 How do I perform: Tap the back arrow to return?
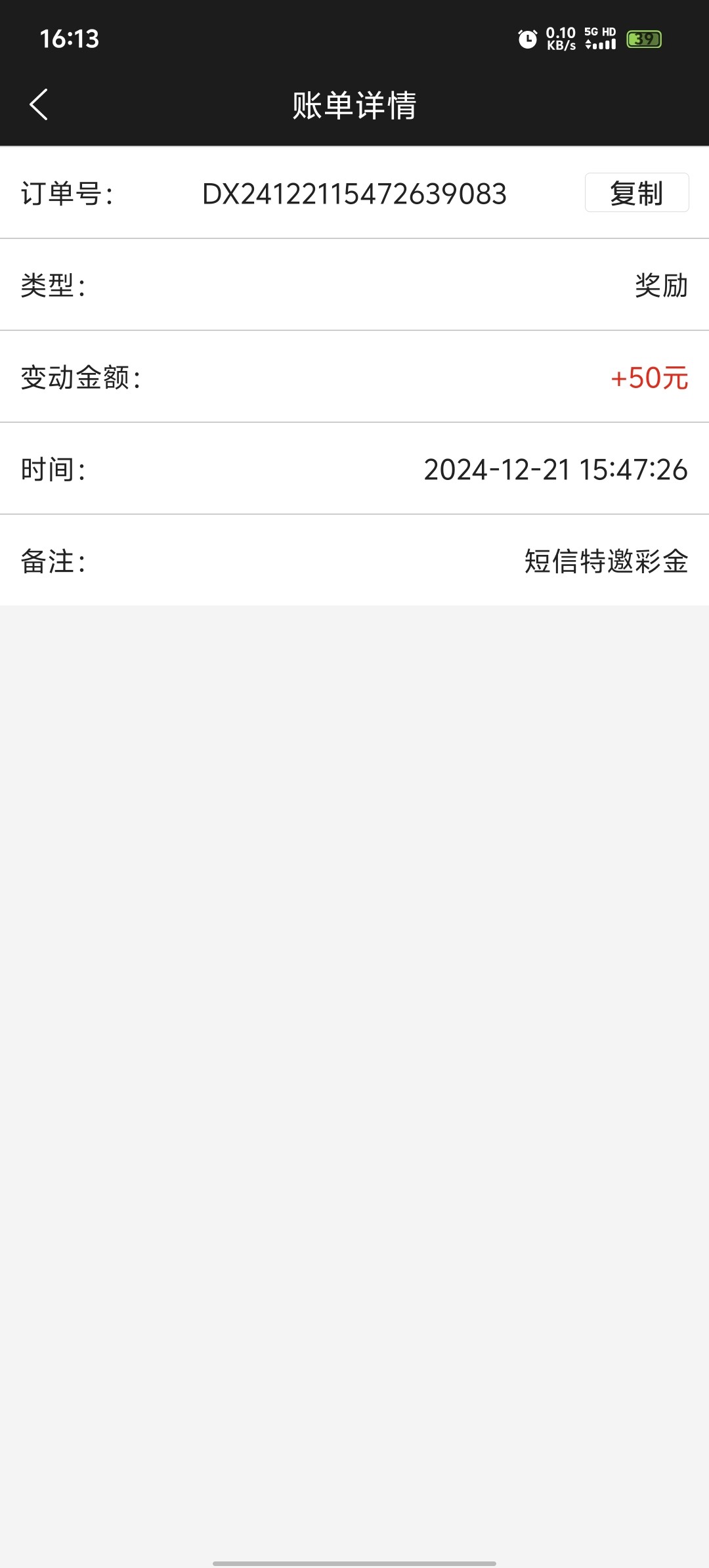[37, 105]
